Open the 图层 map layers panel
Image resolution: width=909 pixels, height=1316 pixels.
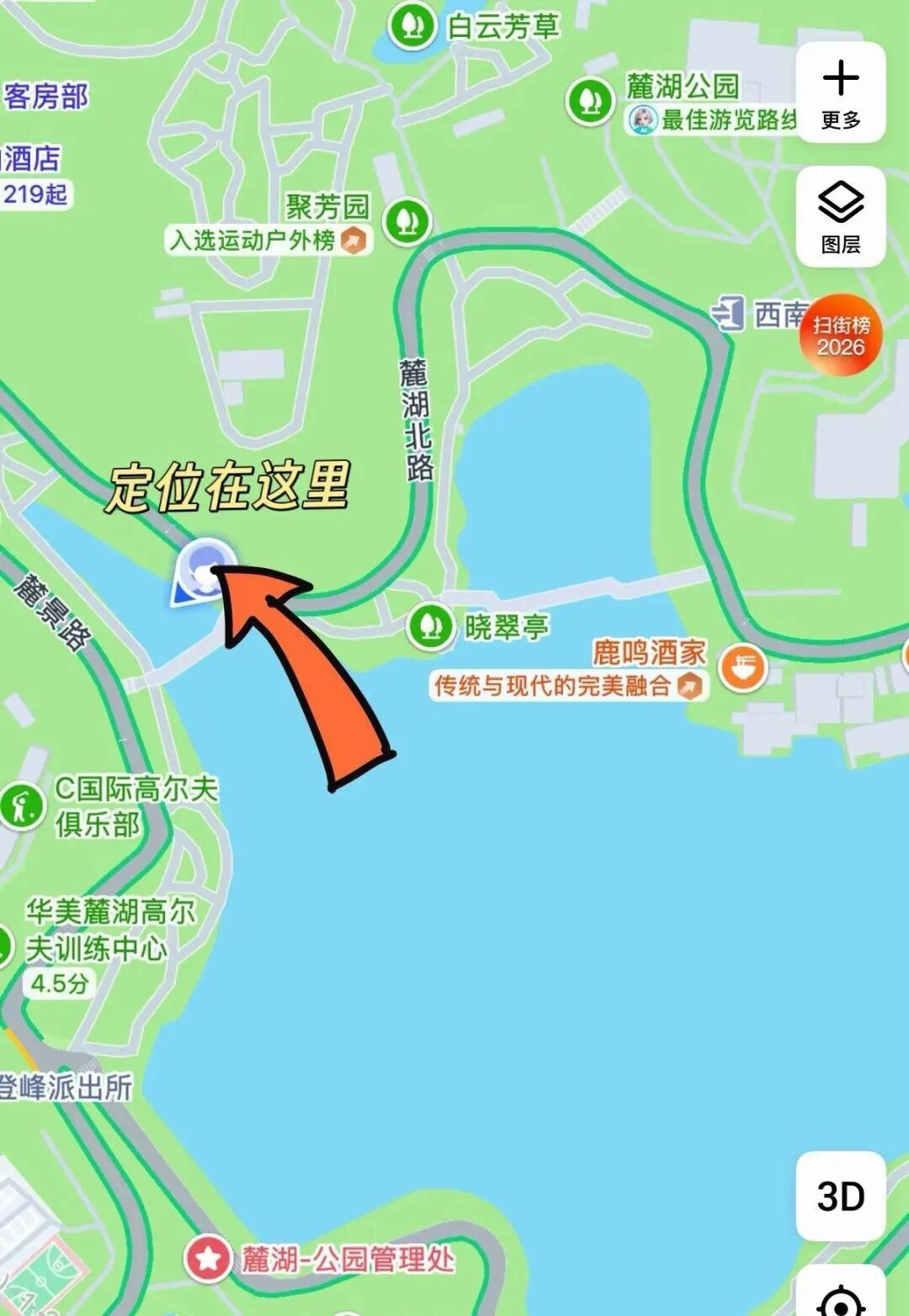[x=840, y=216]
